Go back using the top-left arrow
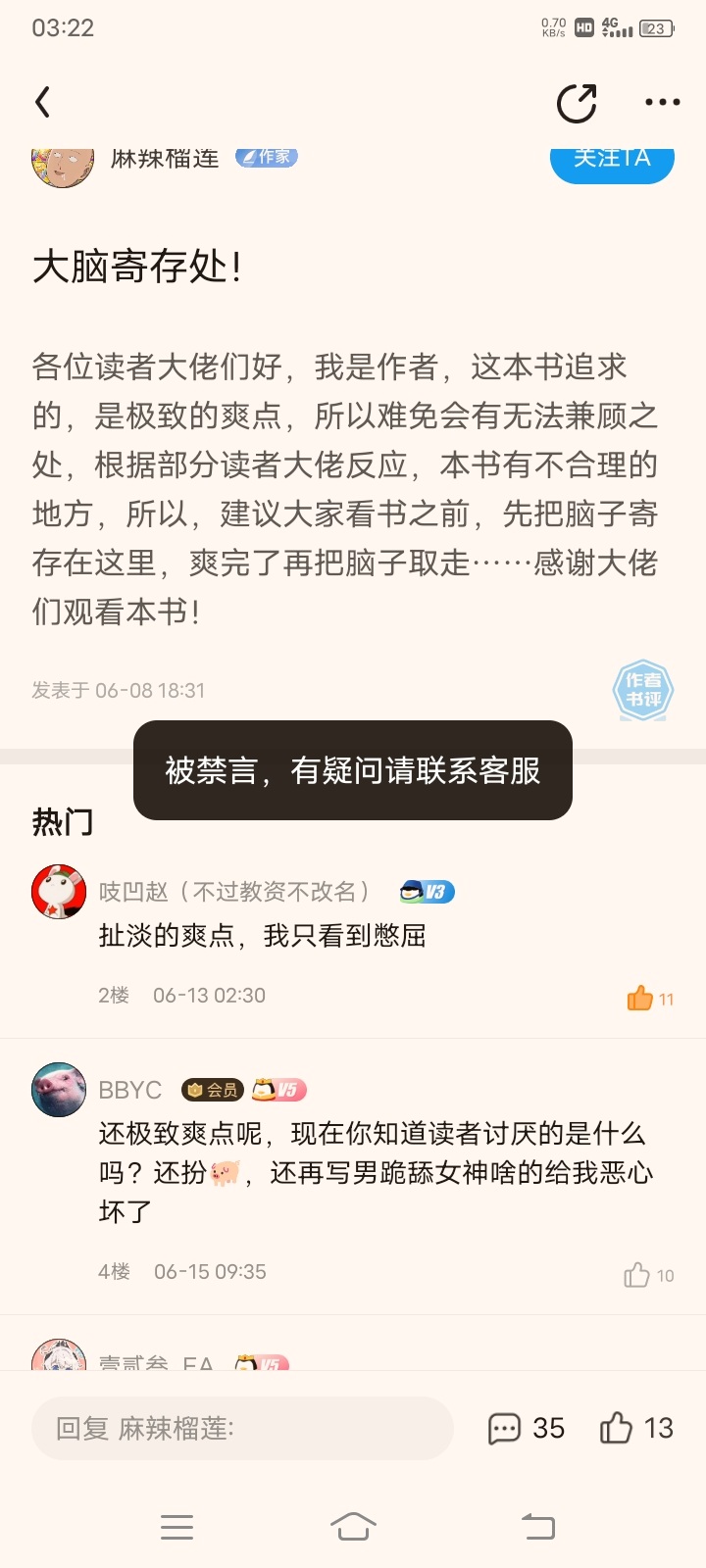Viewport: 706px width, 1568px height. [x=42, y=102]
